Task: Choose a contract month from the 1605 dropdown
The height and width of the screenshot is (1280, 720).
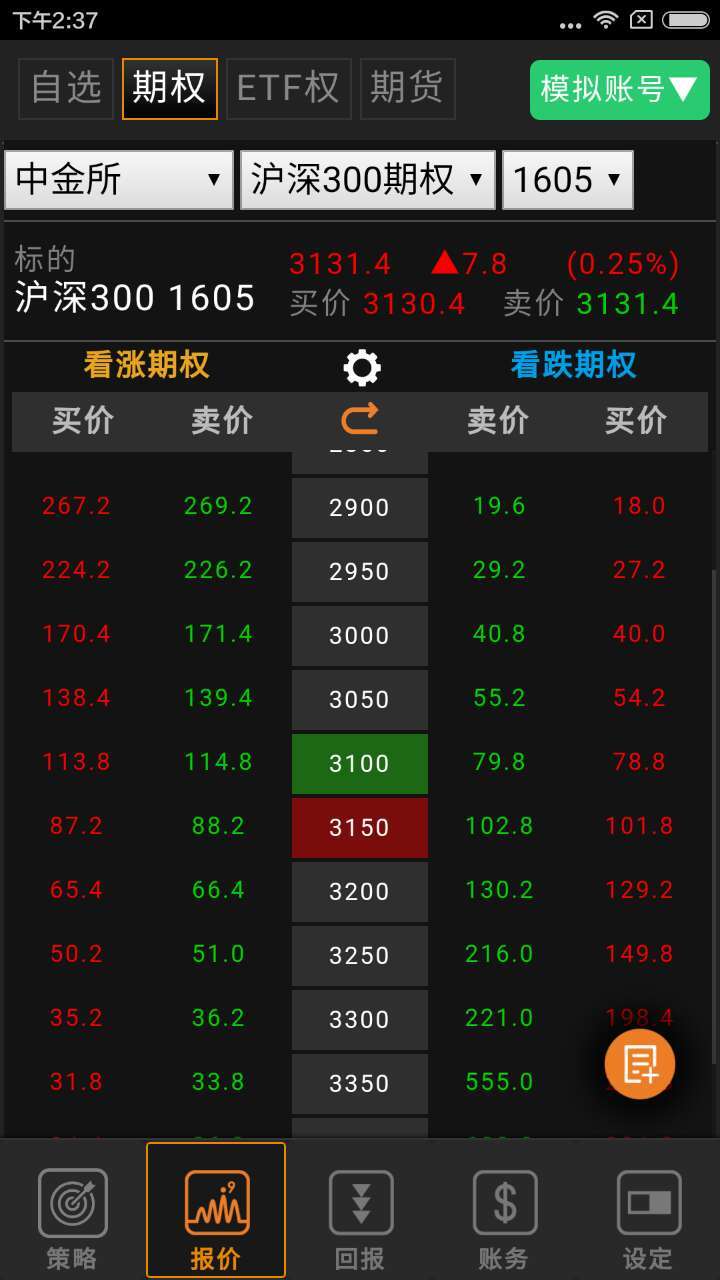Action: [x=567, y=180]
